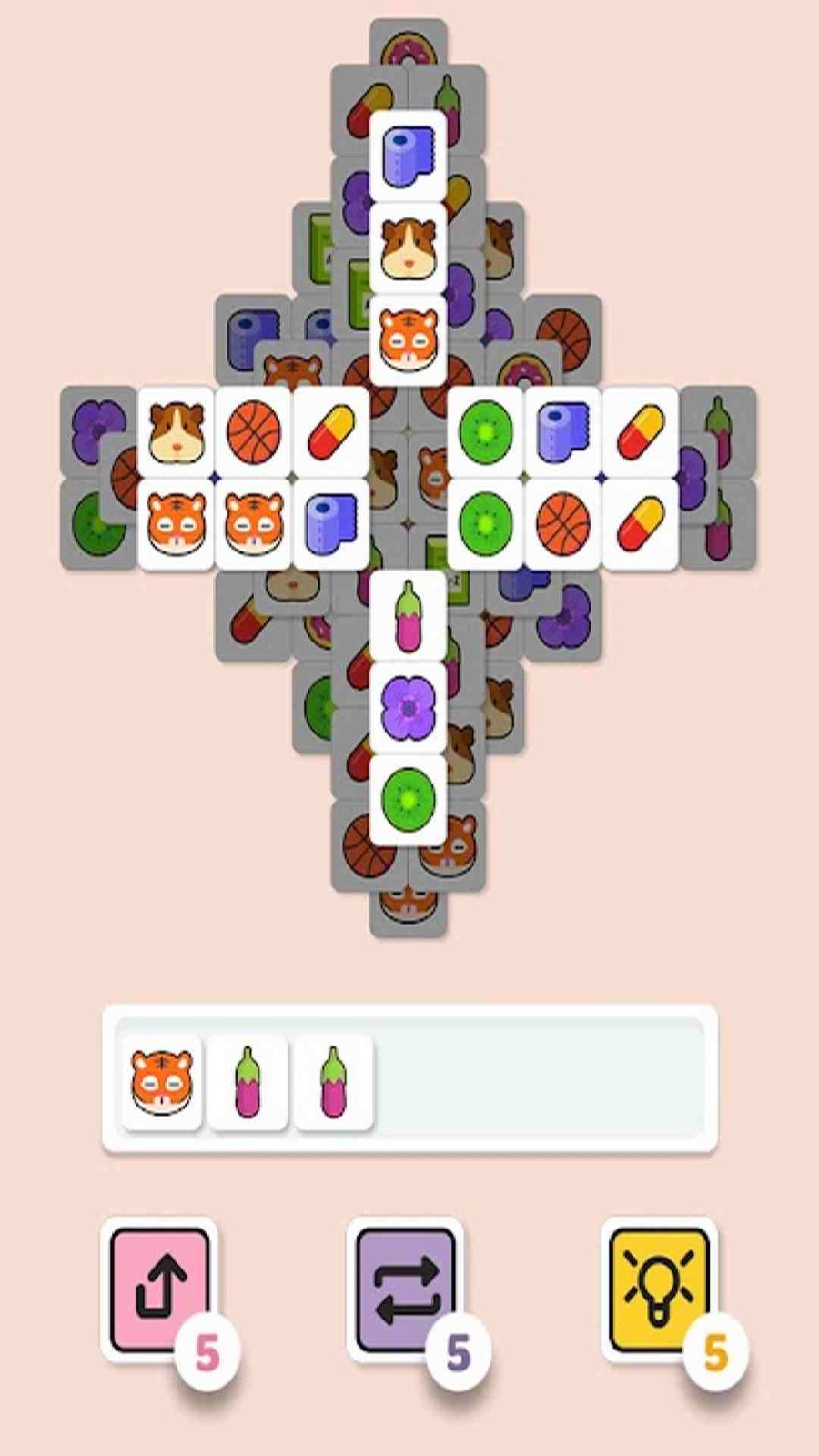The image size is (819, 1456).
Task: Shuffle the tiles with the purple booster
Action: tap(405, 1289)
